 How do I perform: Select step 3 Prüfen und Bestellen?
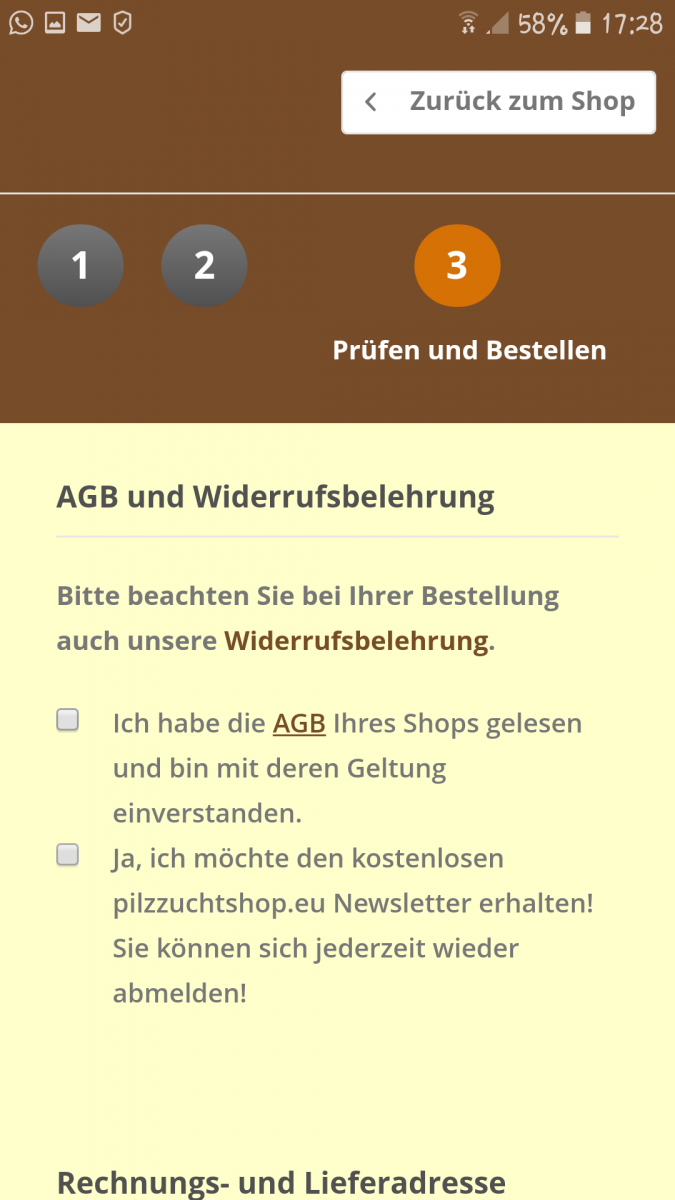pos(457,266)
